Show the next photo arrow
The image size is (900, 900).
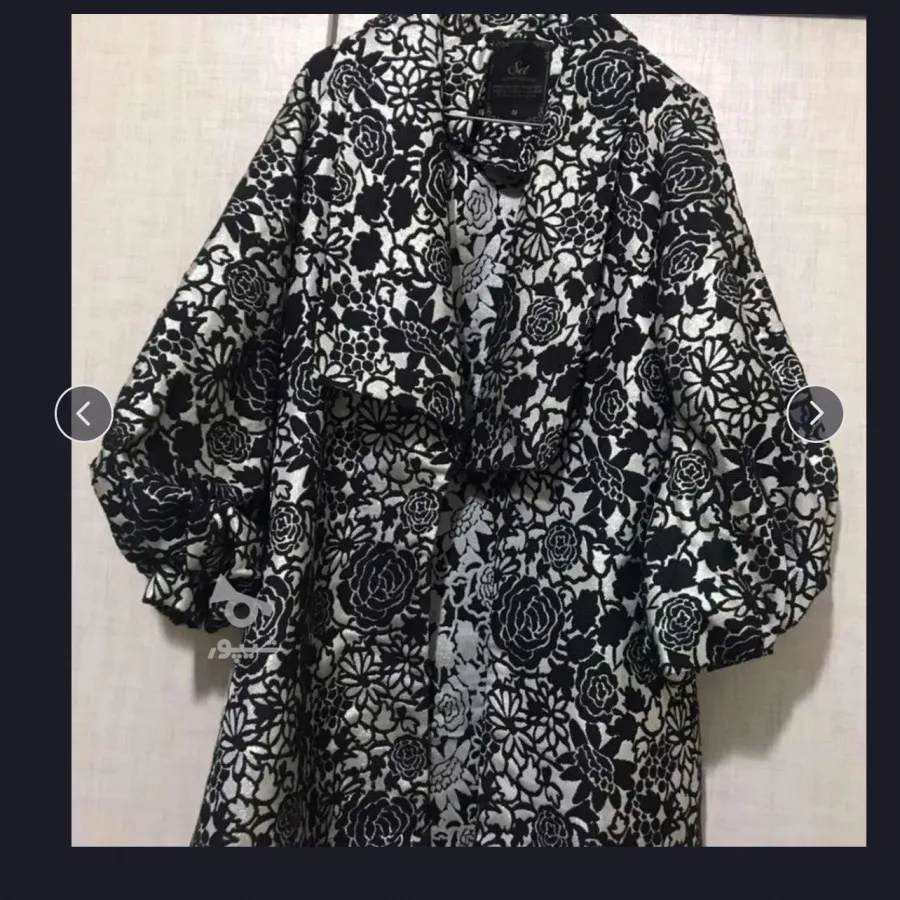[x=815, y=413]
